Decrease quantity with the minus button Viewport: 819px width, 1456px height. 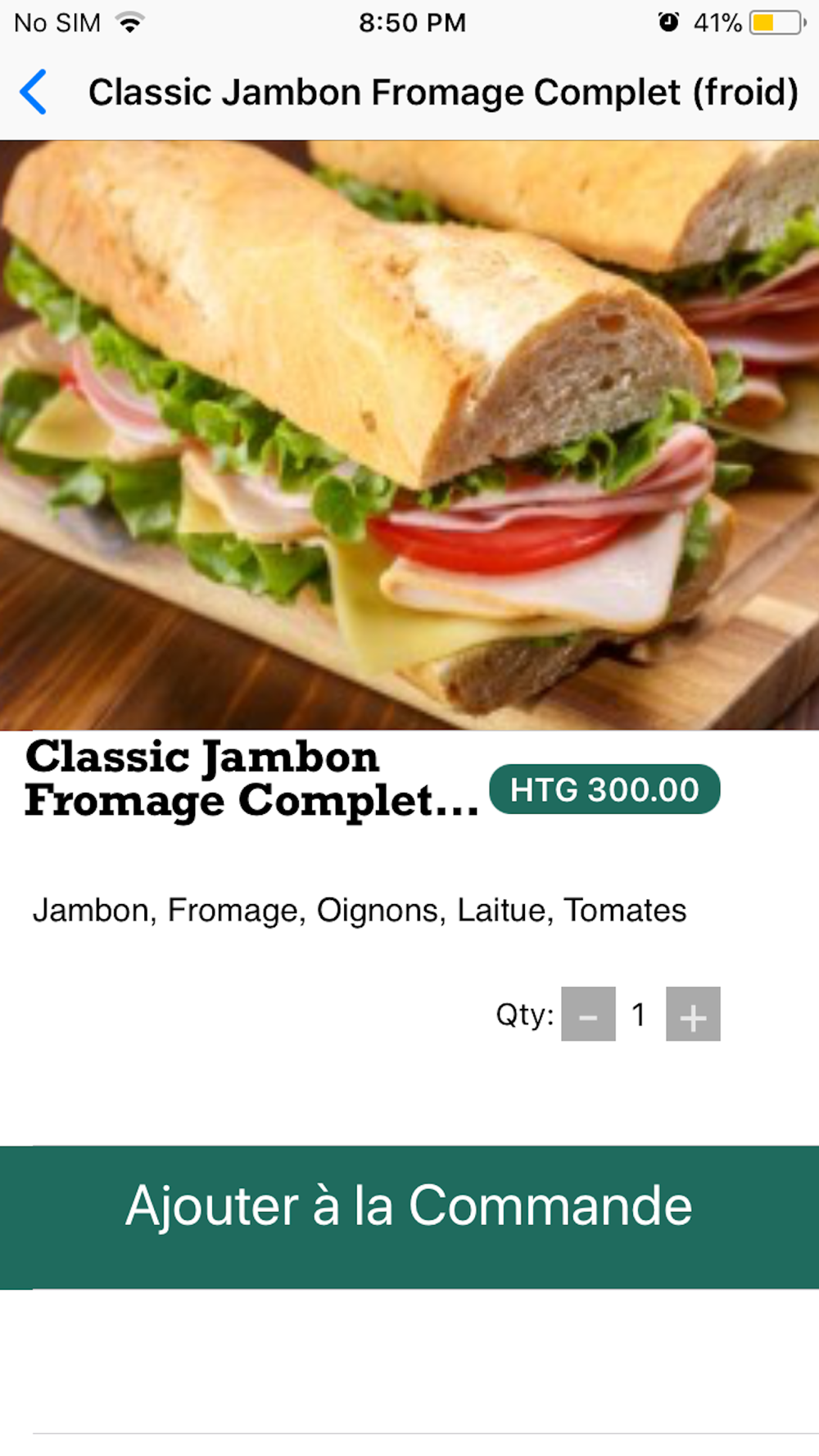[x=588, y=1014]
